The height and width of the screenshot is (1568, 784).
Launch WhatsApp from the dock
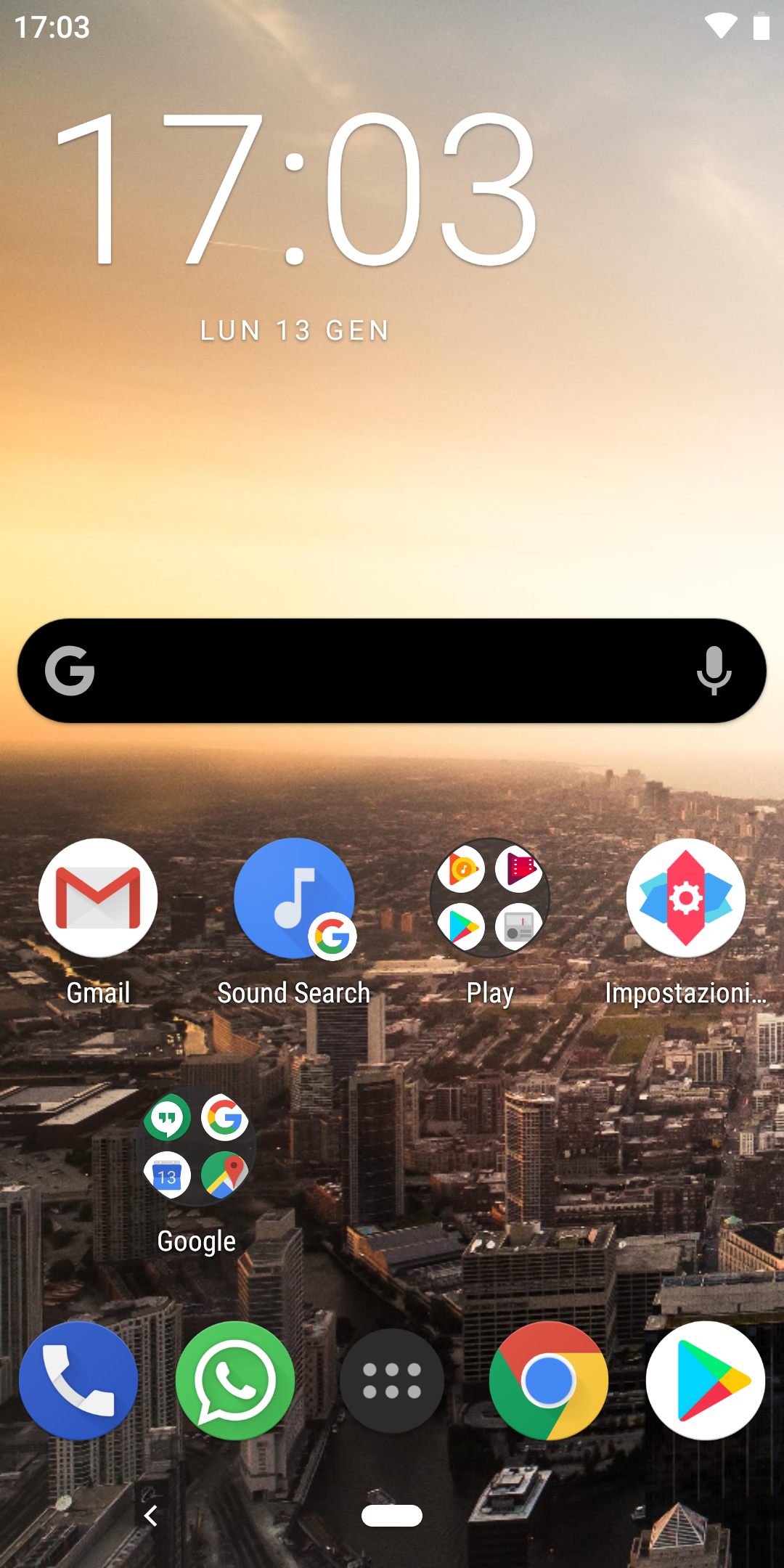click(x=235, y=1381)
